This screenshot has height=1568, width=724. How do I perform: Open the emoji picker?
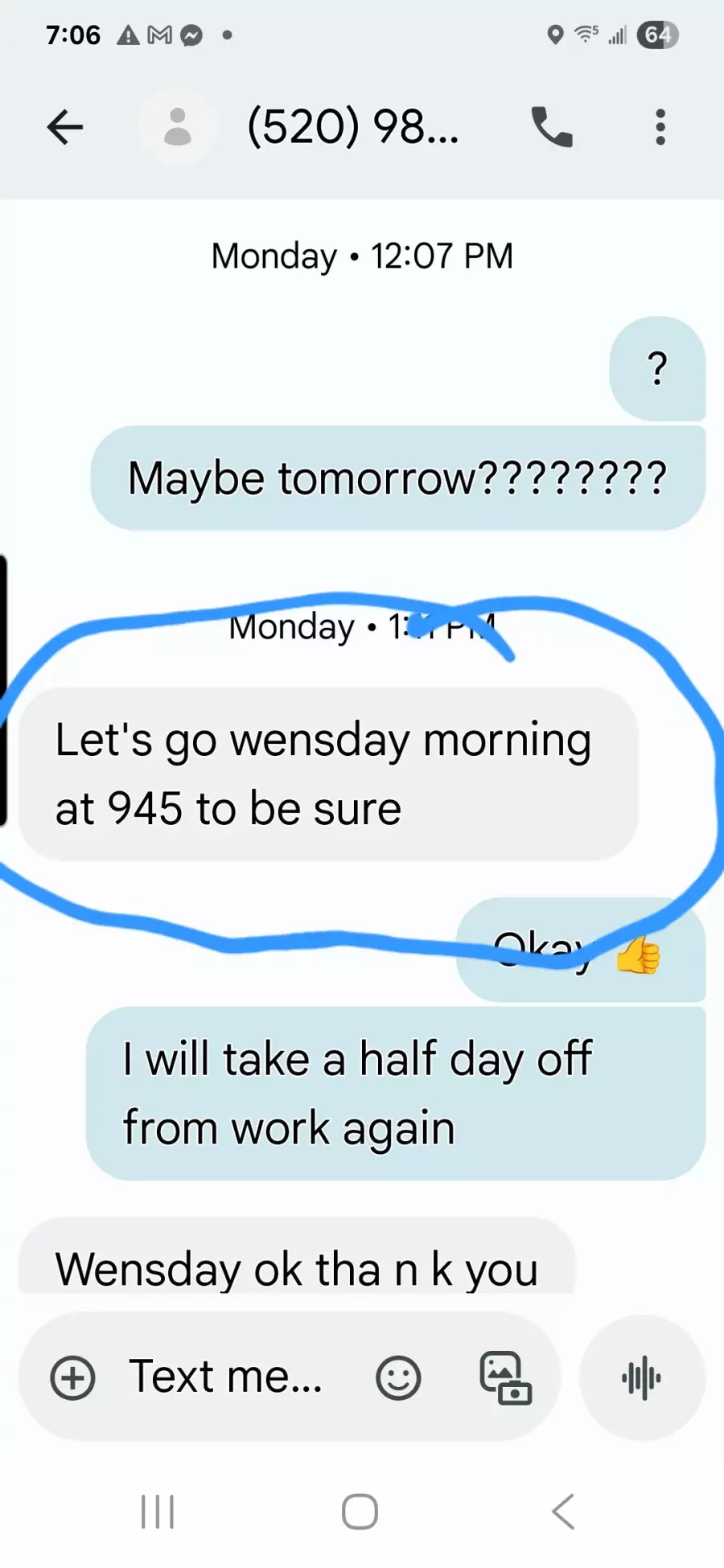click(398, 1377)
